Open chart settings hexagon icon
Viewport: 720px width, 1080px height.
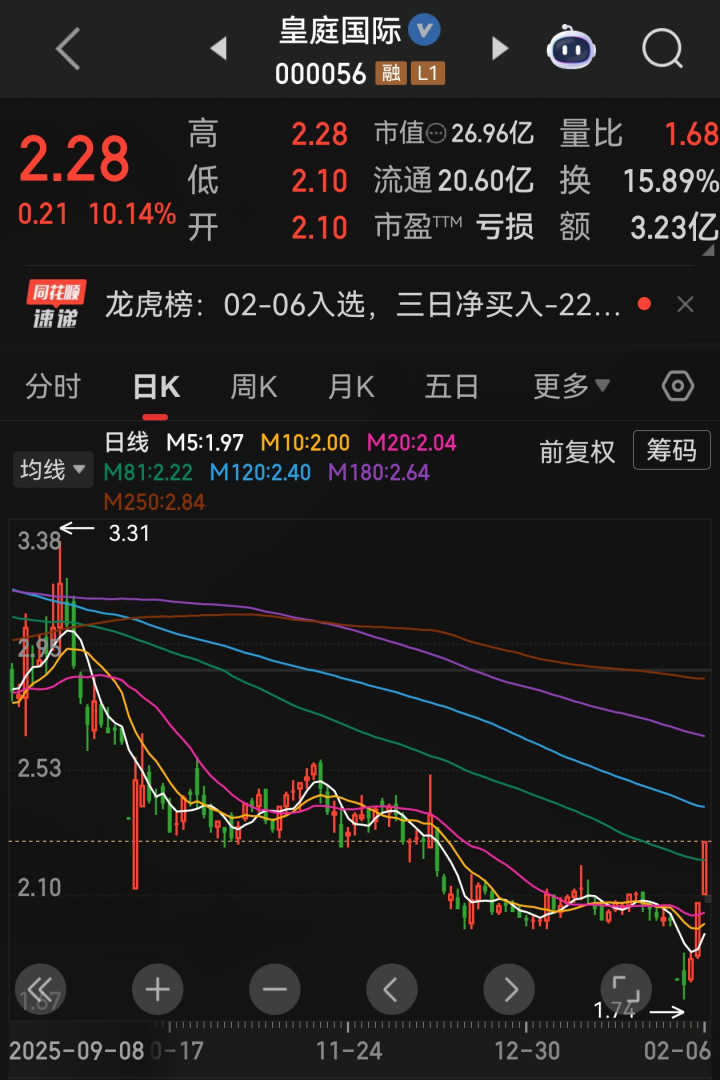[x=677, y=386]
